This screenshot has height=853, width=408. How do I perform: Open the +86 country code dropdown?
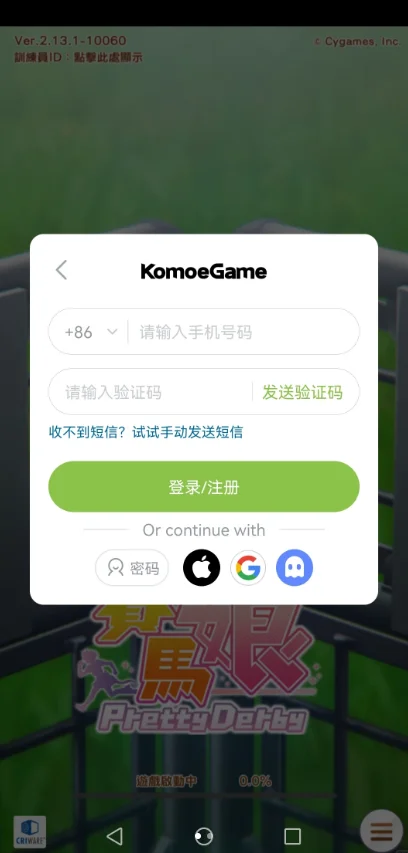pos(91,332)
